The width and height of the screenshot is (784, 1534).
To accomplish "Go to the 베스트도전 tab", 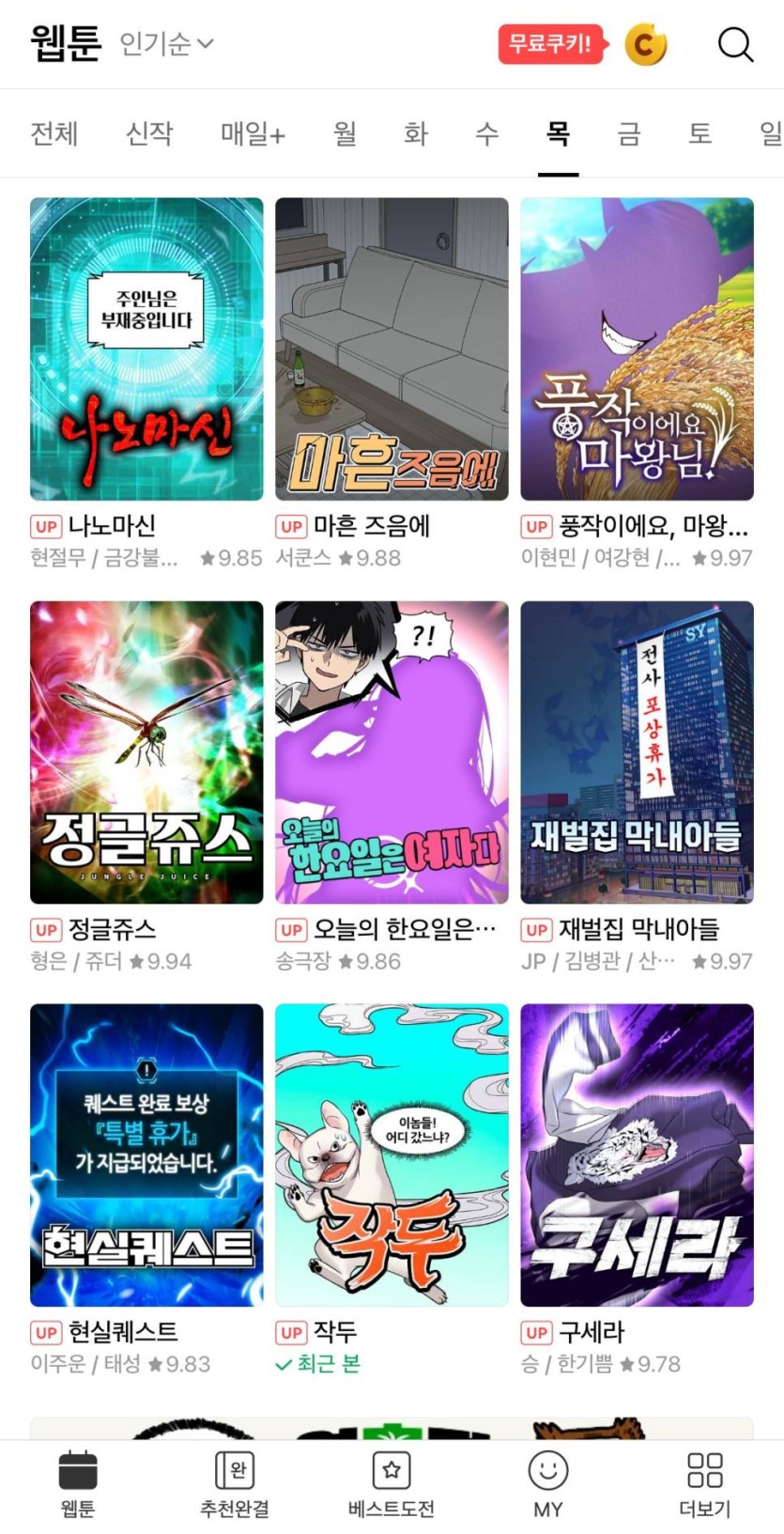I will click(392, 1484).
